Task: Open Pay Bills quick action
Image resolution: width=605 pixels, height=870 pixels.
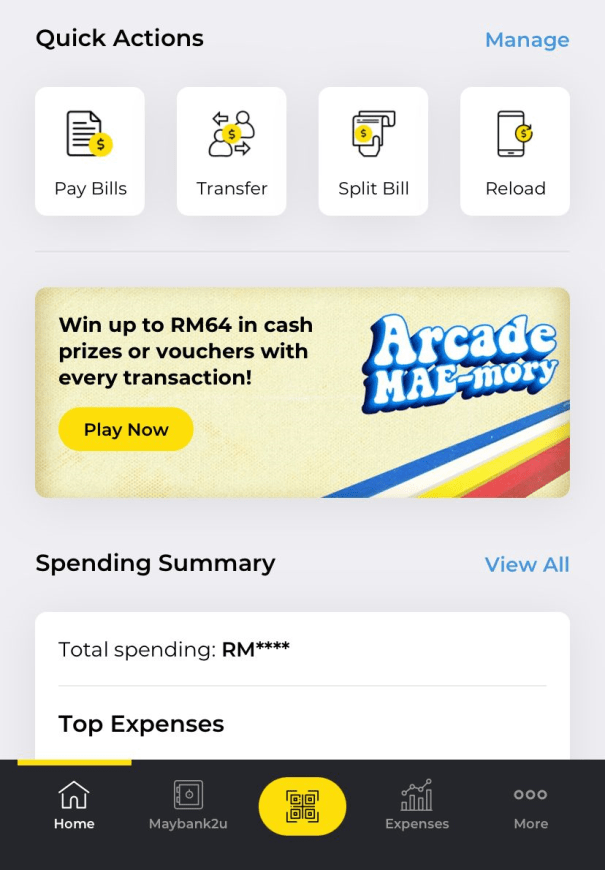Action: 90,151
